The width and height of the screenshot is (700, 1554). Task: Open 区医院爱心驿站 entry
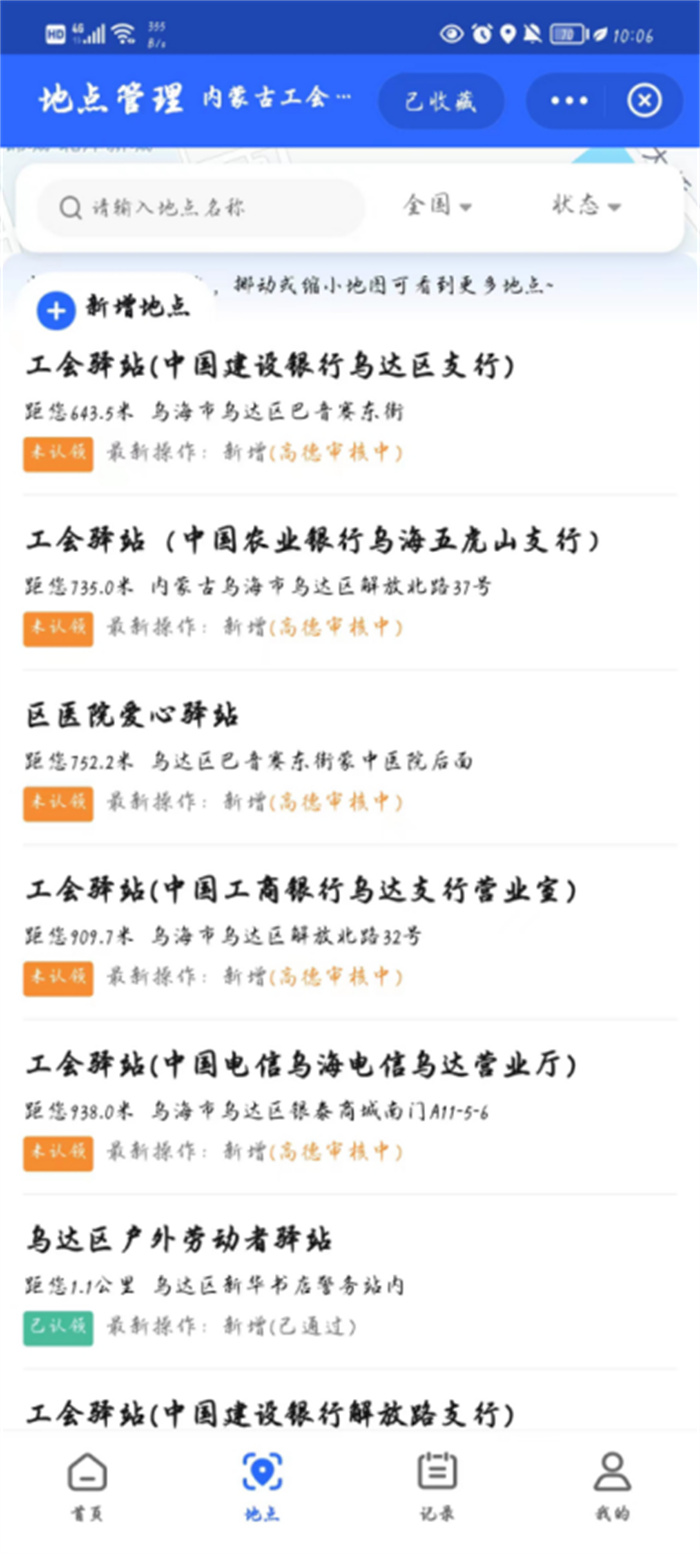click(350, 758)
